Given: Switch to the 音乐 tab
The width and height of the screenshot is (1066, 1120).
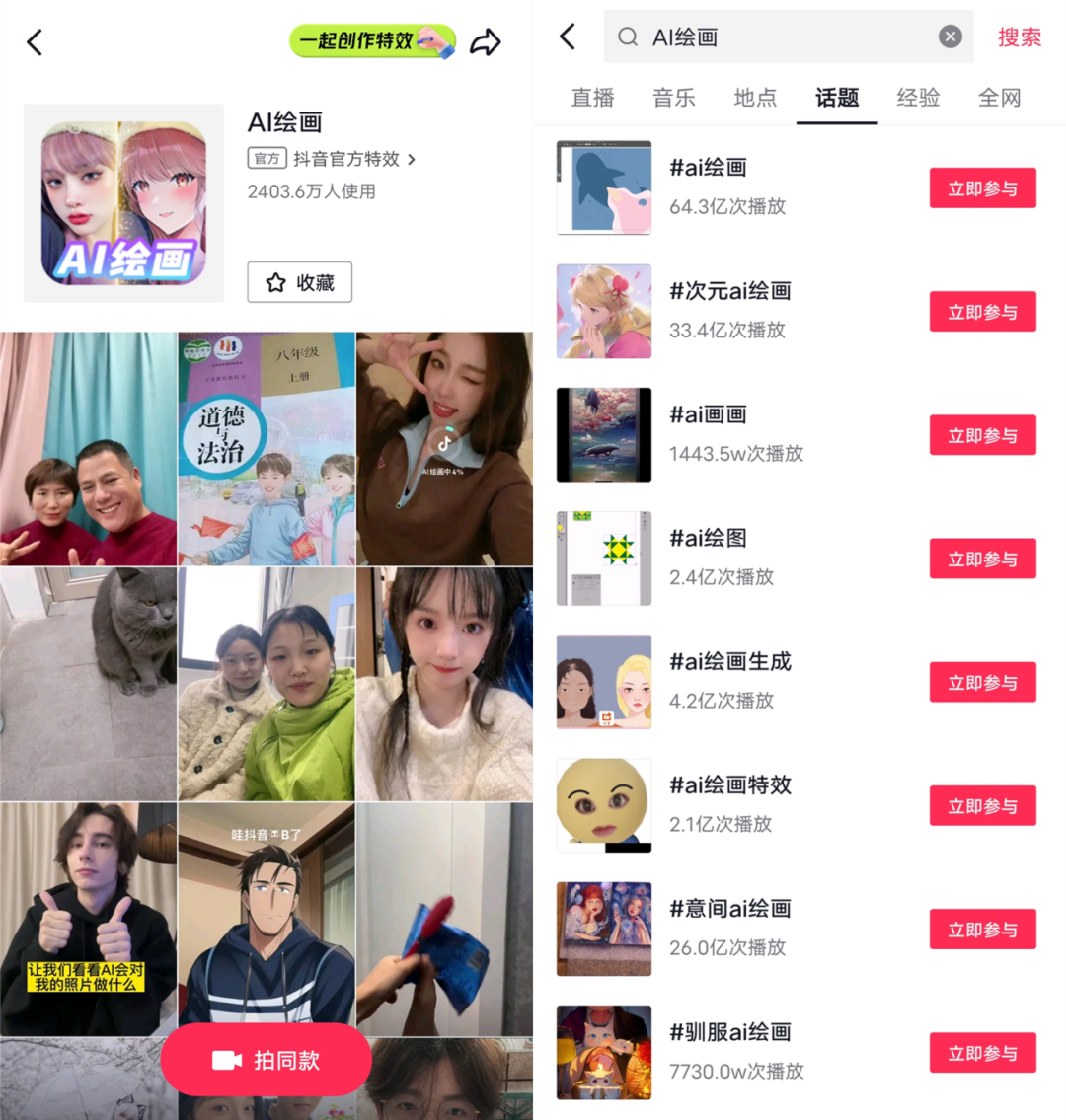Looking at the screenshot, I should (674, 98).
